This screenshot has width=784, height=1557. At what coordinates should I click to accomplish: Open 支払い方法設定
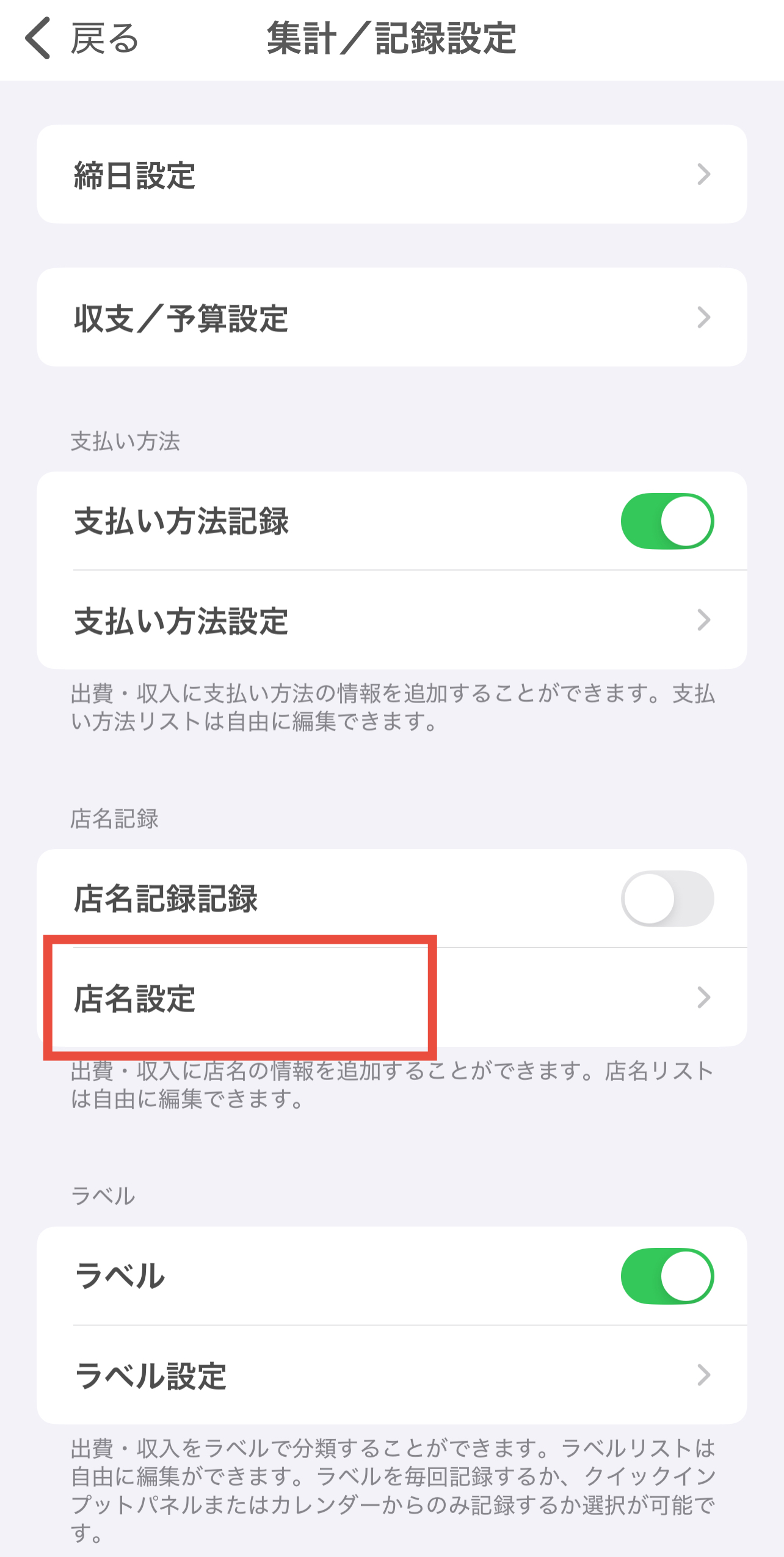coord(391,620)
